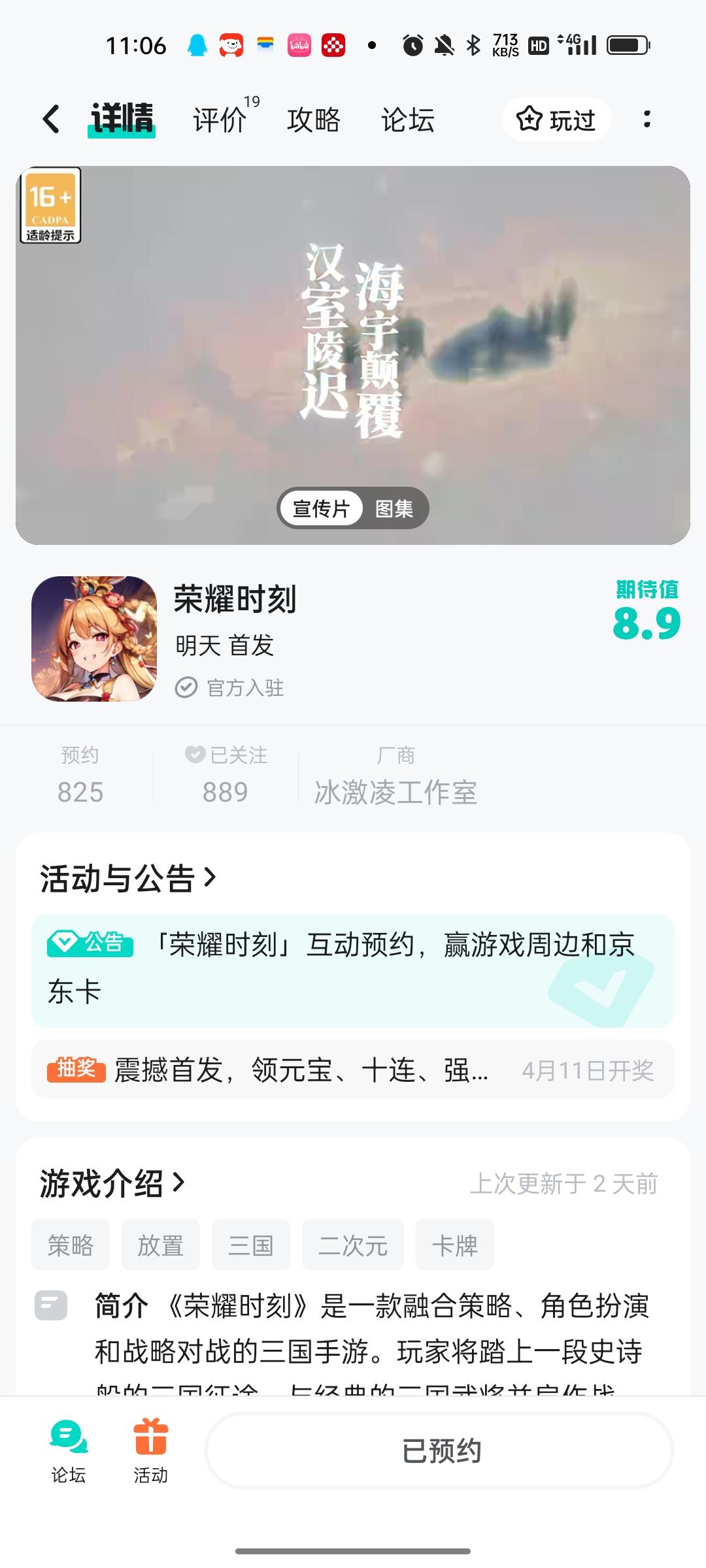
Task: Tap the 抽奖 lottery tag icon
Action: 76,1066
